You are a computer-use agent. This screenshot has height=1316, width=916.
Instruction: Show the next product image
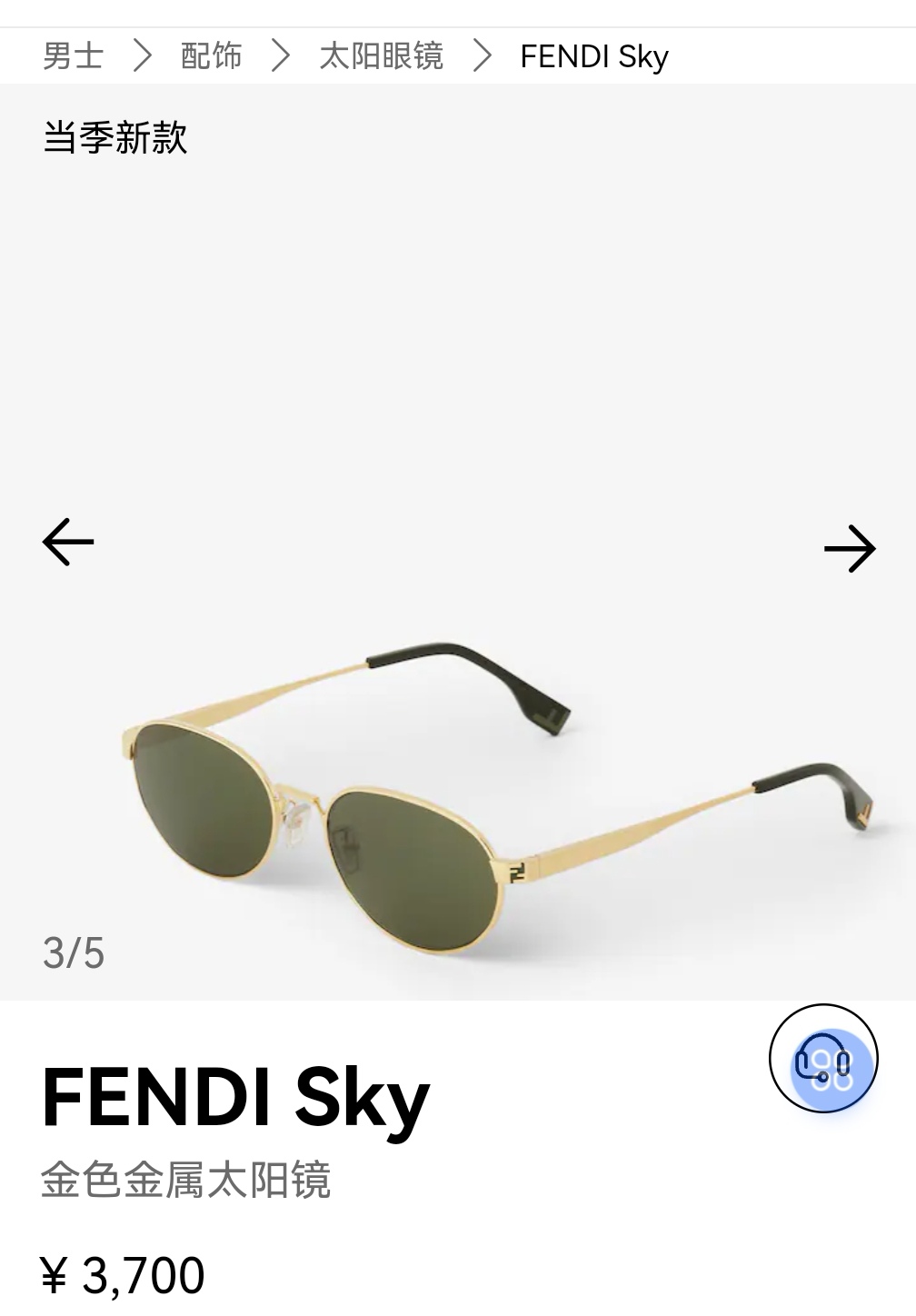click(849, 549)
